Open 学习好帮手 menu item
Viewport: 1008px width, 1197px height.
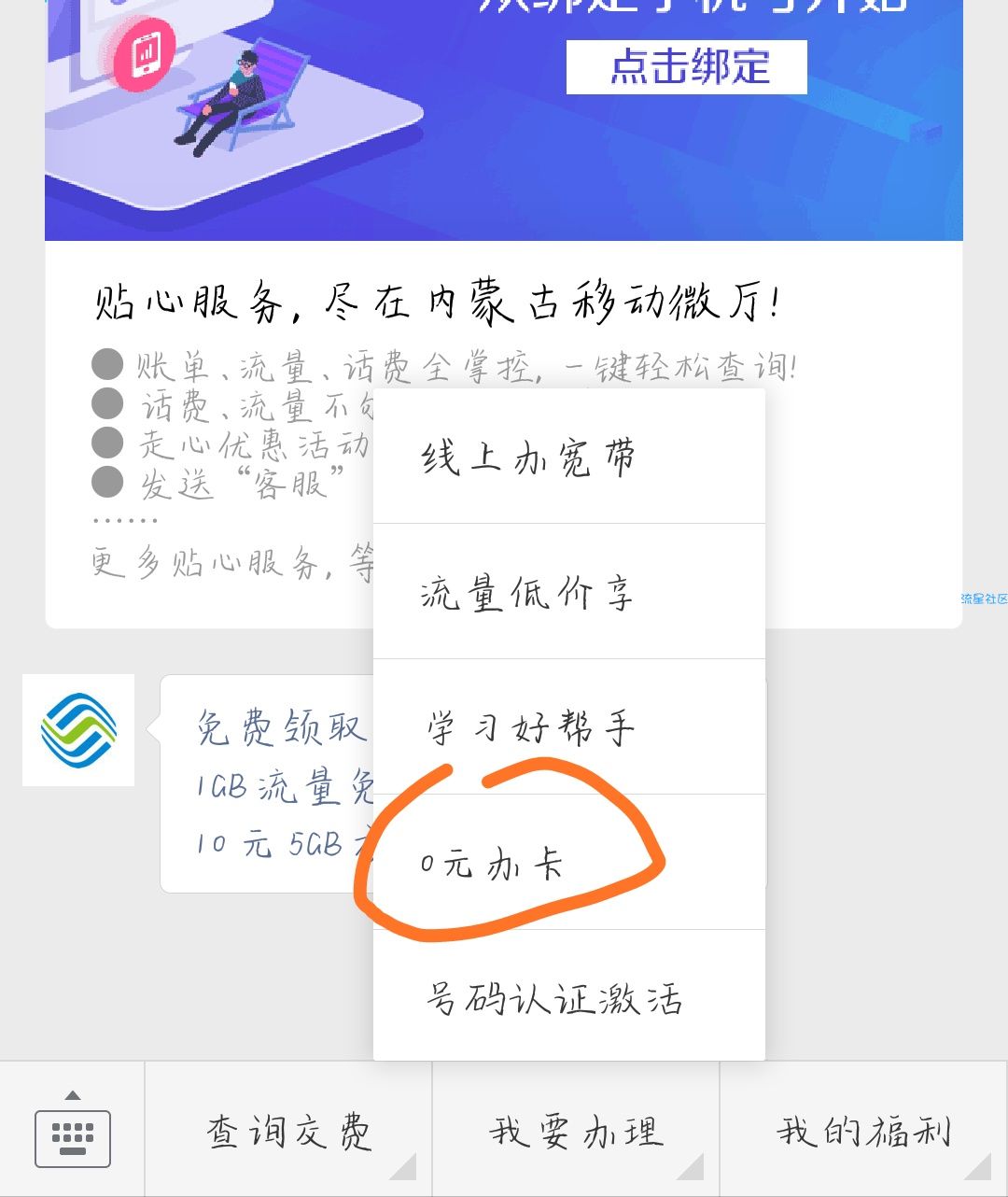click(x=568, y=727)
